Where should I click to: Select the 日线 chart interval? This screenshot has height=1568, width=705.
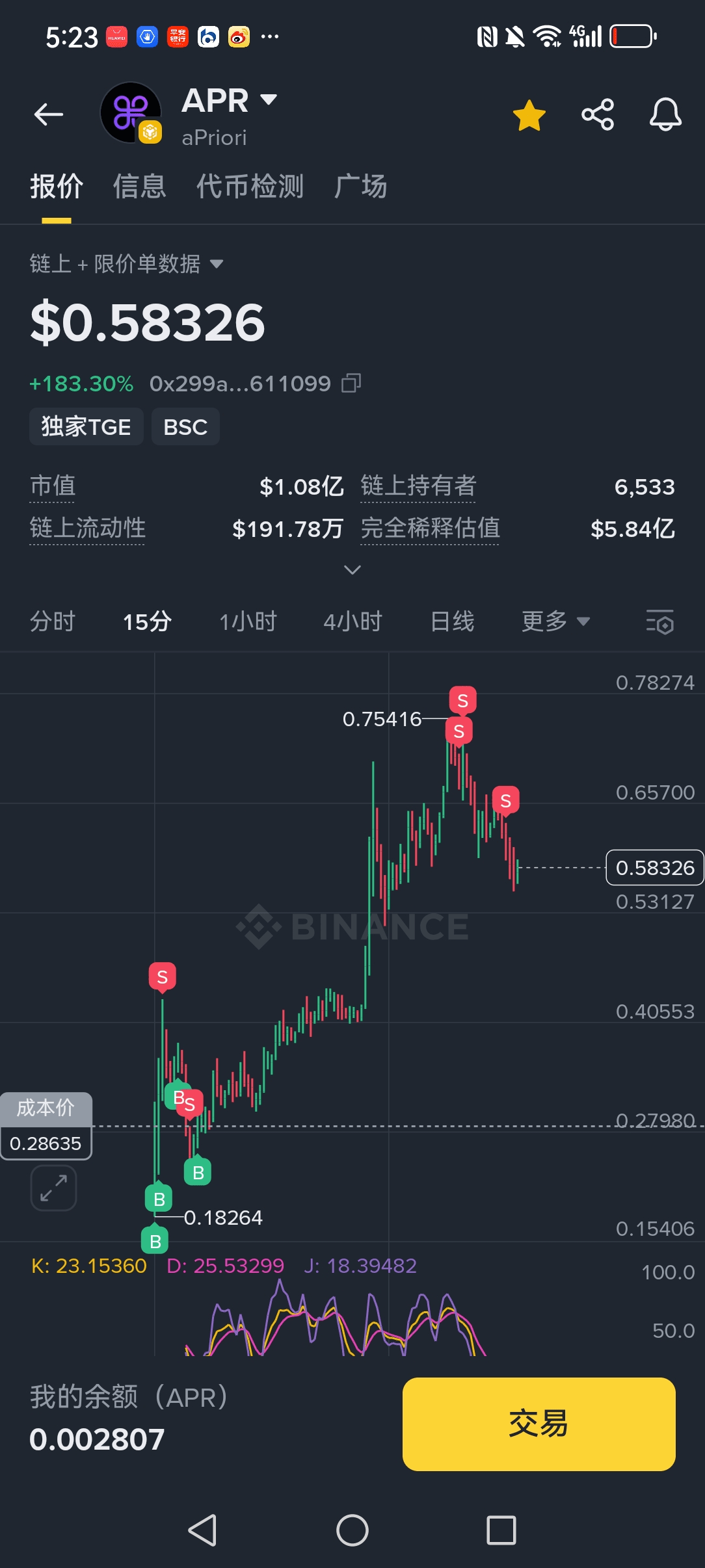tap(453, 621)
